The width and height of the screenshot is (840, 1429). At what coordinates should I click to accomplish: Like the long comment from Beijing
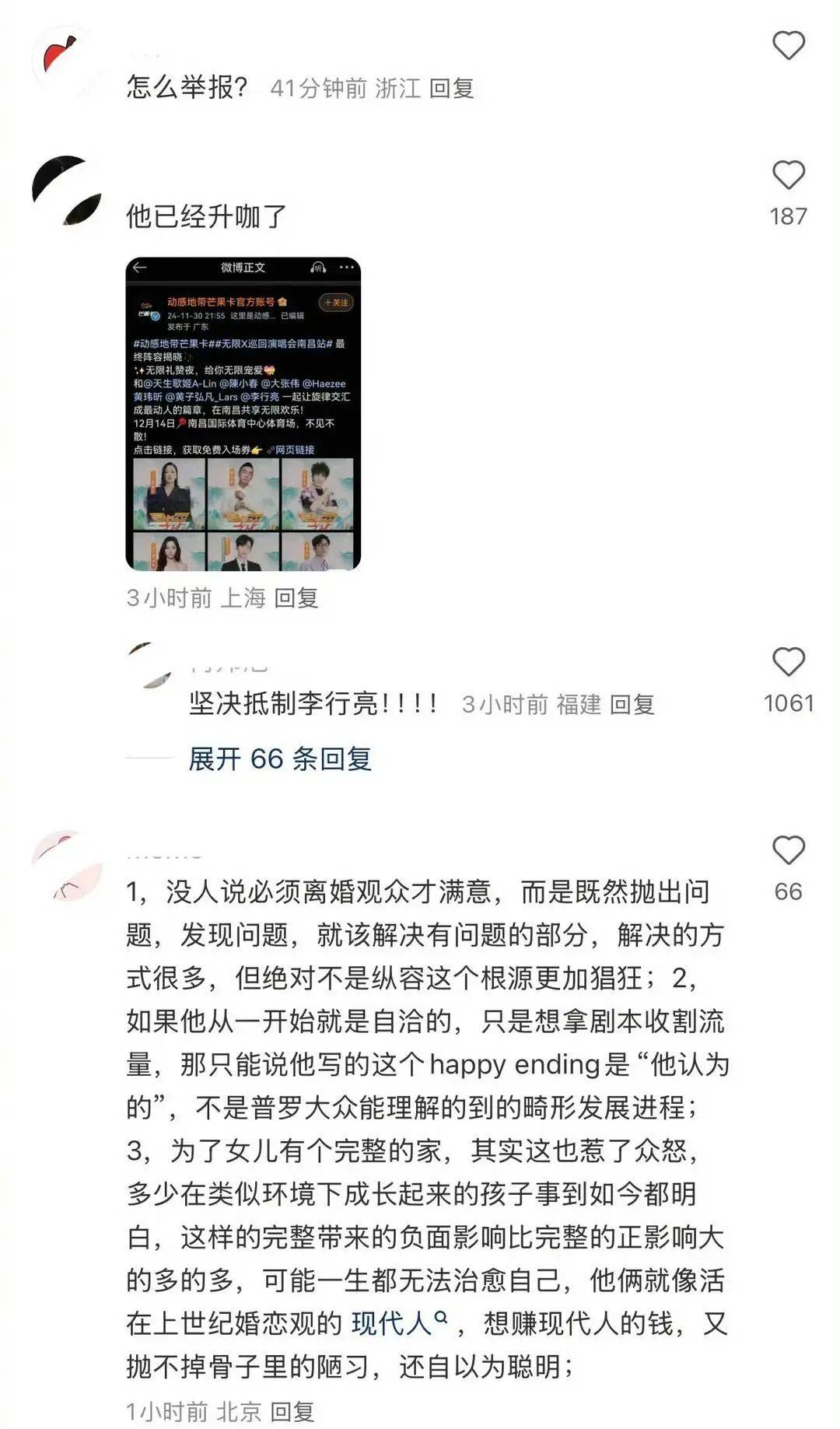(x=788, y=850)
